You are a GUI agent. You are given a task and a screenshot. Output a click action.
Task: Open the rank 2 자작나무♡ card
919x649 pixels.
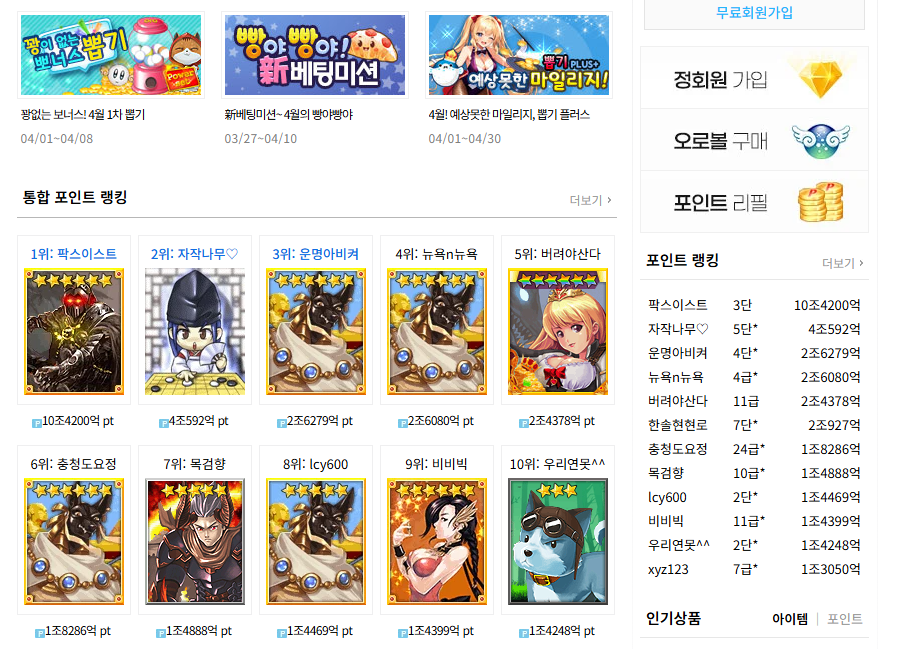[x=195, y=330]
